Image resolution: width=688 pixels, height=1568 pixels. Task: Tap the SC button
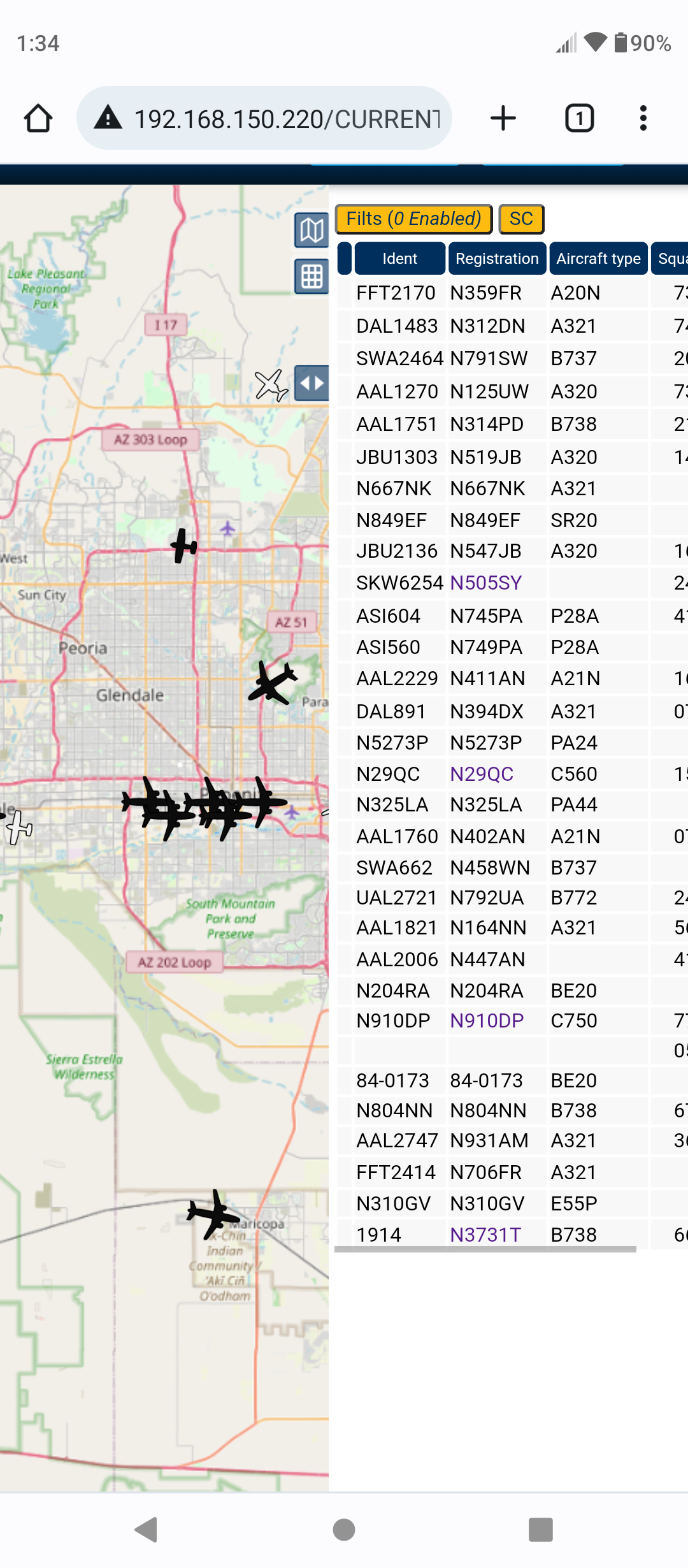click(521, 219)
